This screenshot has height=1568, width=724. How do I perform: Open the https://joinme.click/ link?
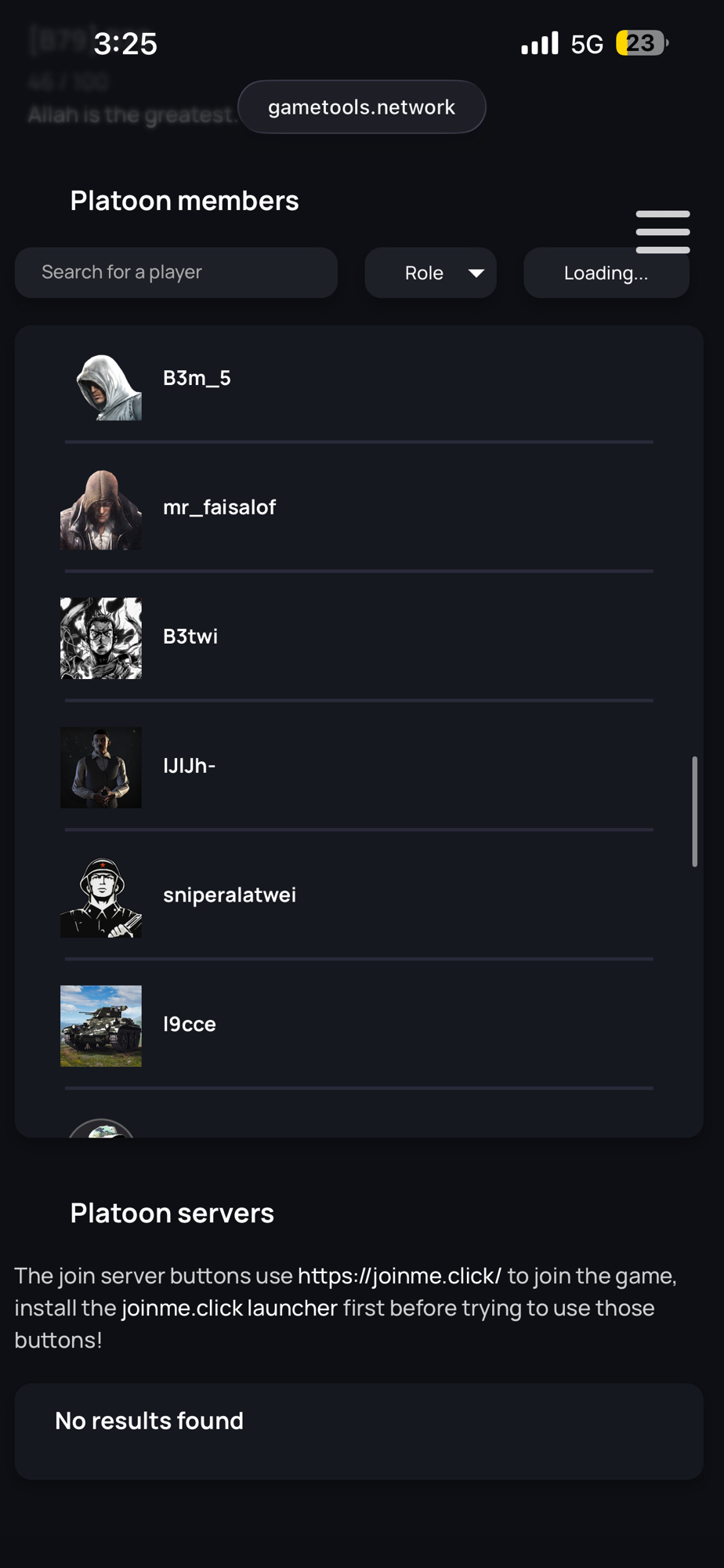pos(399,1276)
